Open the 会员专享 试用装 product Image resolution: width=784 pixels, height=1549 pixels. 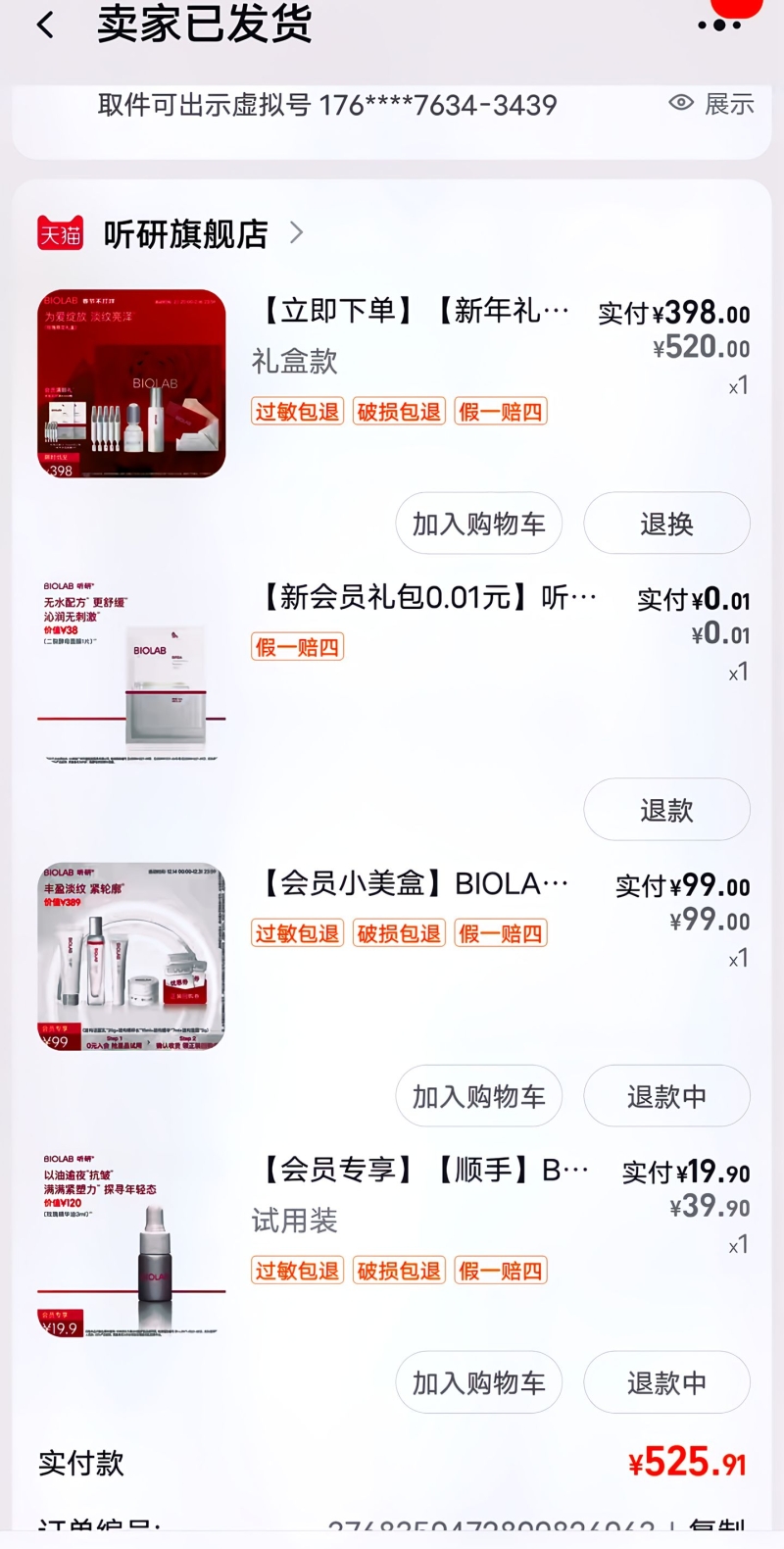pos(423,1170)
